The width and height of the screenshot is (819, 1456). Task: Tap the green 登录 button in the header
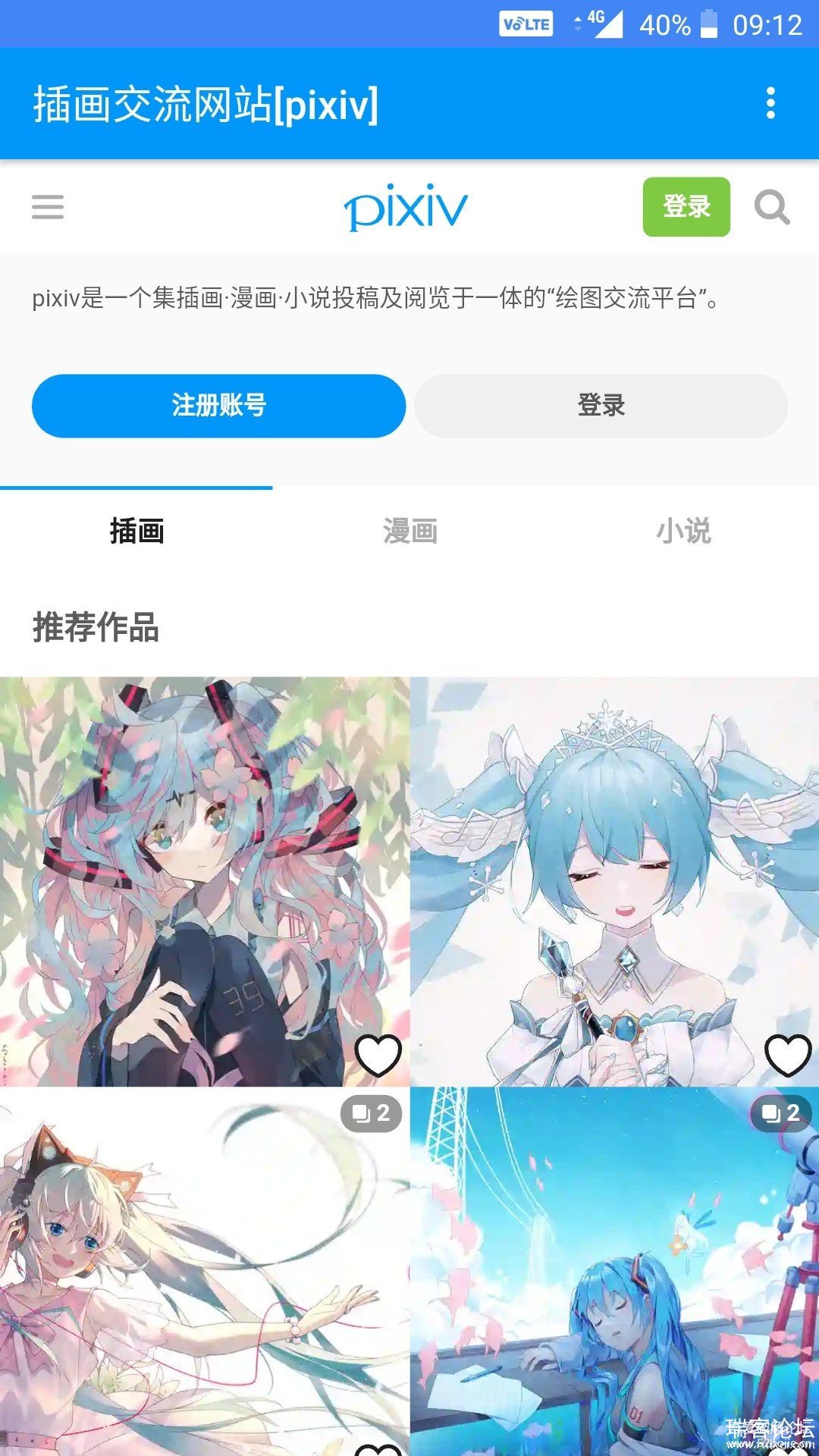tap(686, 206)
